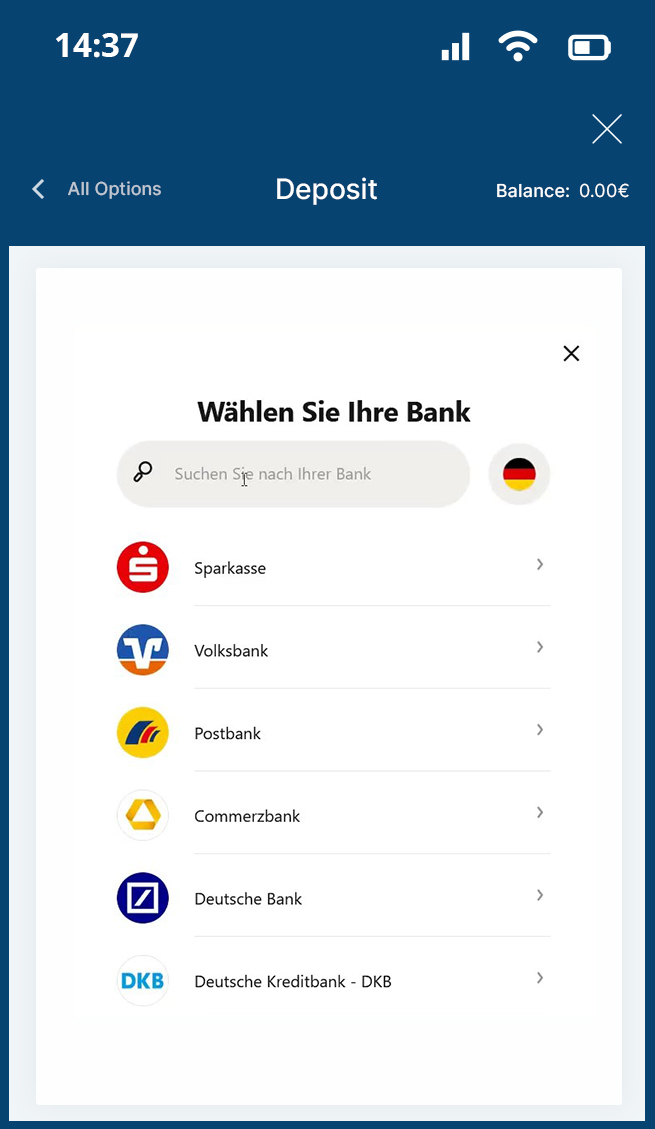655x1129 pixels.
Task: Open the German flag country selector
Action: (519, 474)
